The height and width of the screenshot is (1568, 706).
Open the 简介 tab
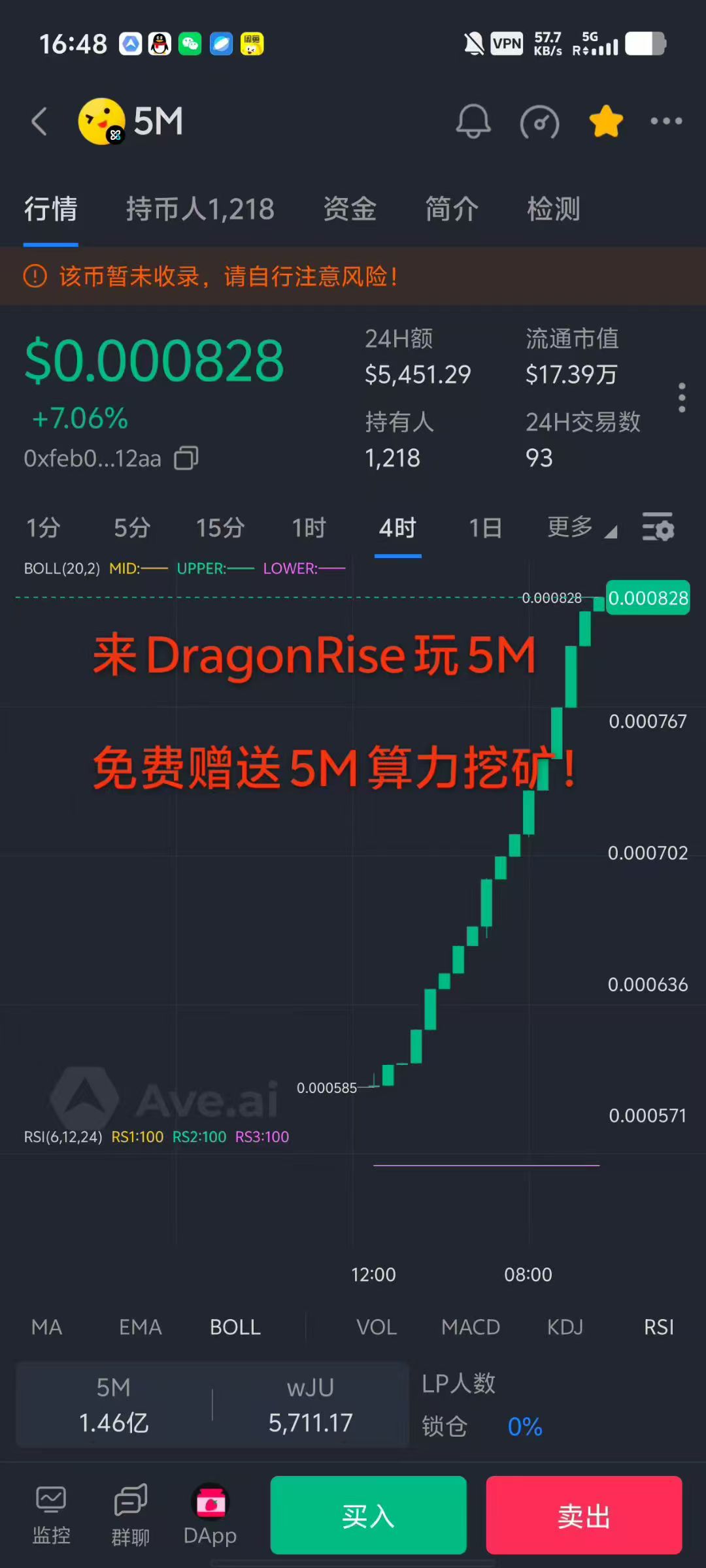(x=452, y=210)
